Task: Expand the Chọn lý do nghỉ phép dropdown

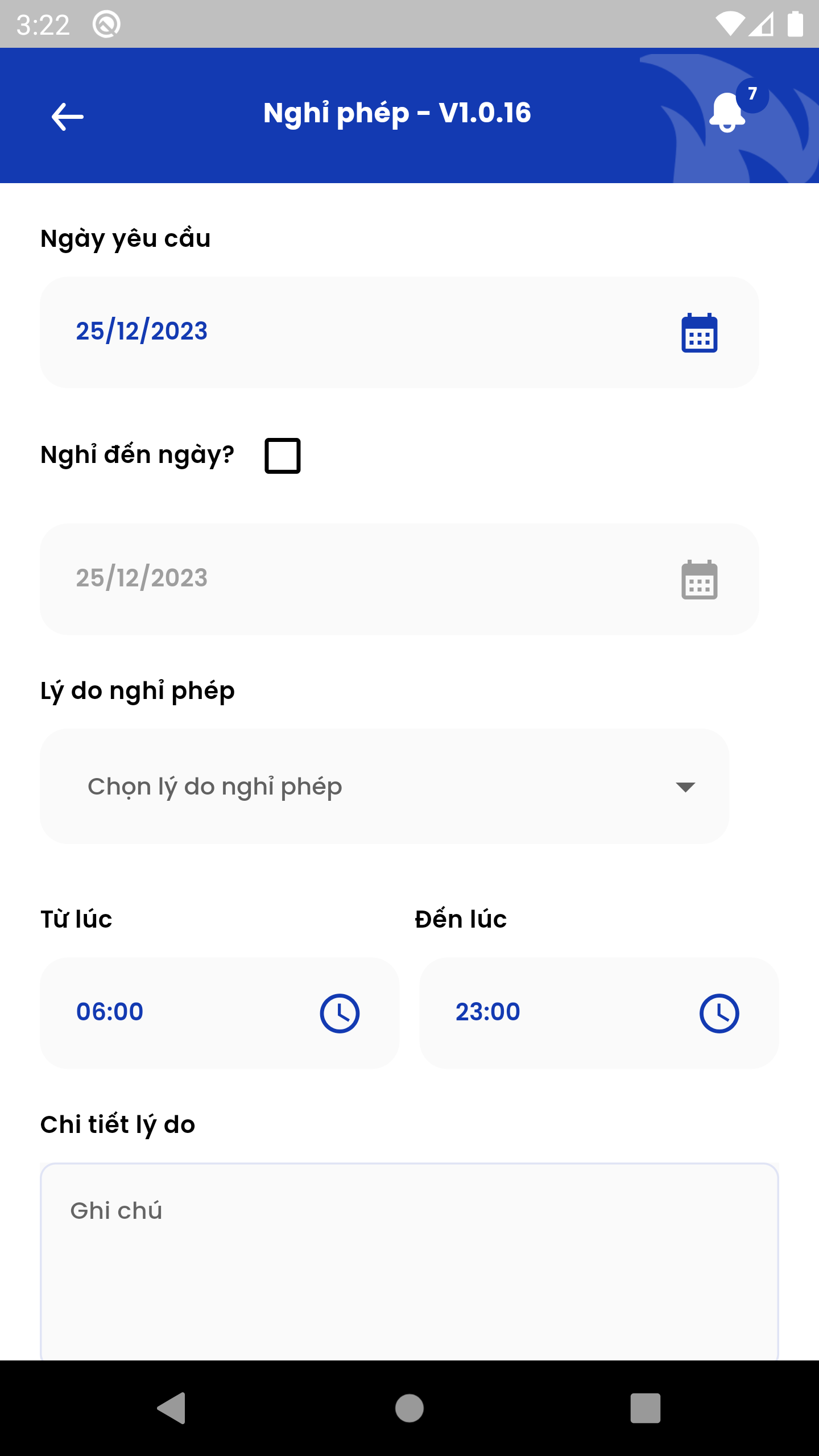Action: pos(384,787)
